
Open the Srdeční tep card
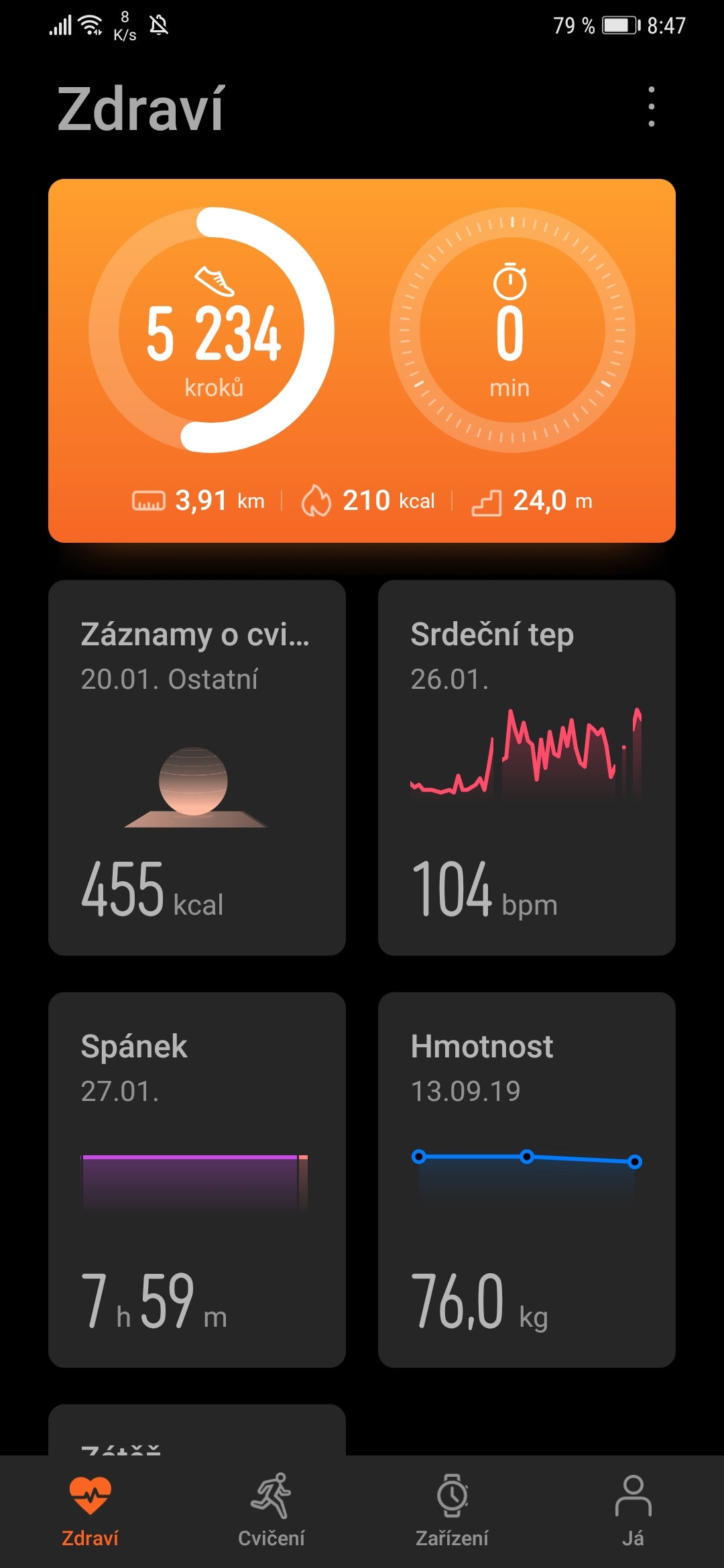click(527, 771)
